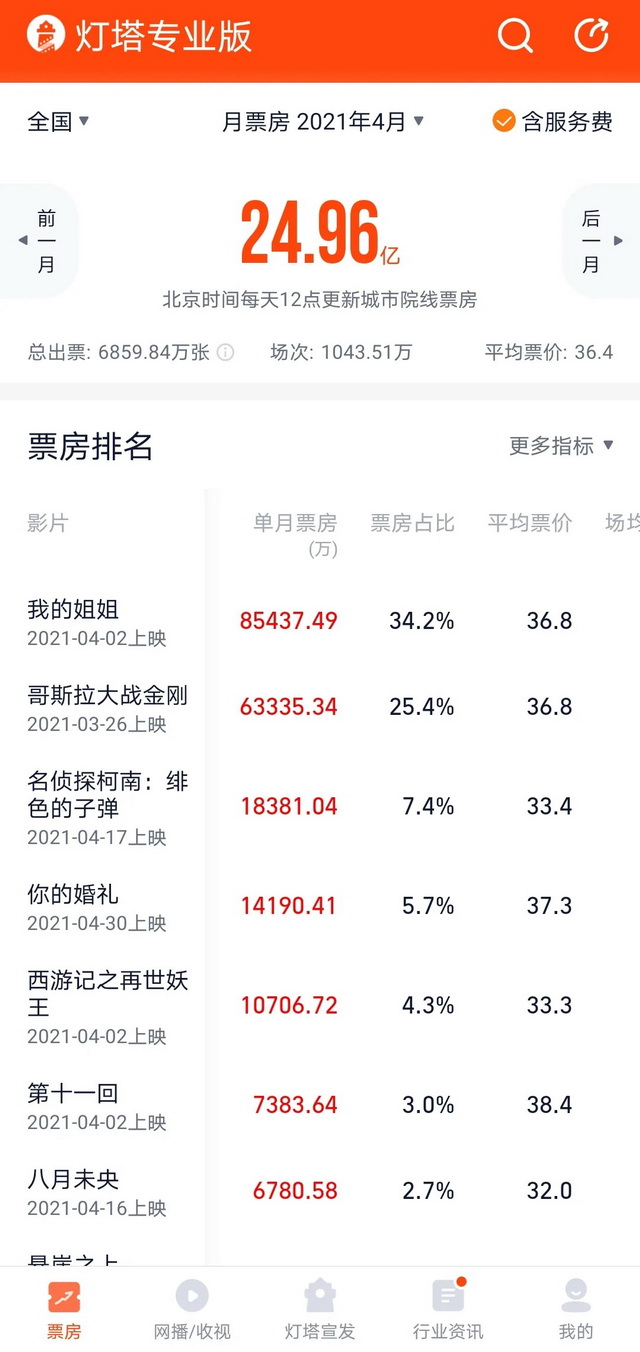
Task: Open the 月票房 2021年4月 date picker
Action: tap(322, 122)
